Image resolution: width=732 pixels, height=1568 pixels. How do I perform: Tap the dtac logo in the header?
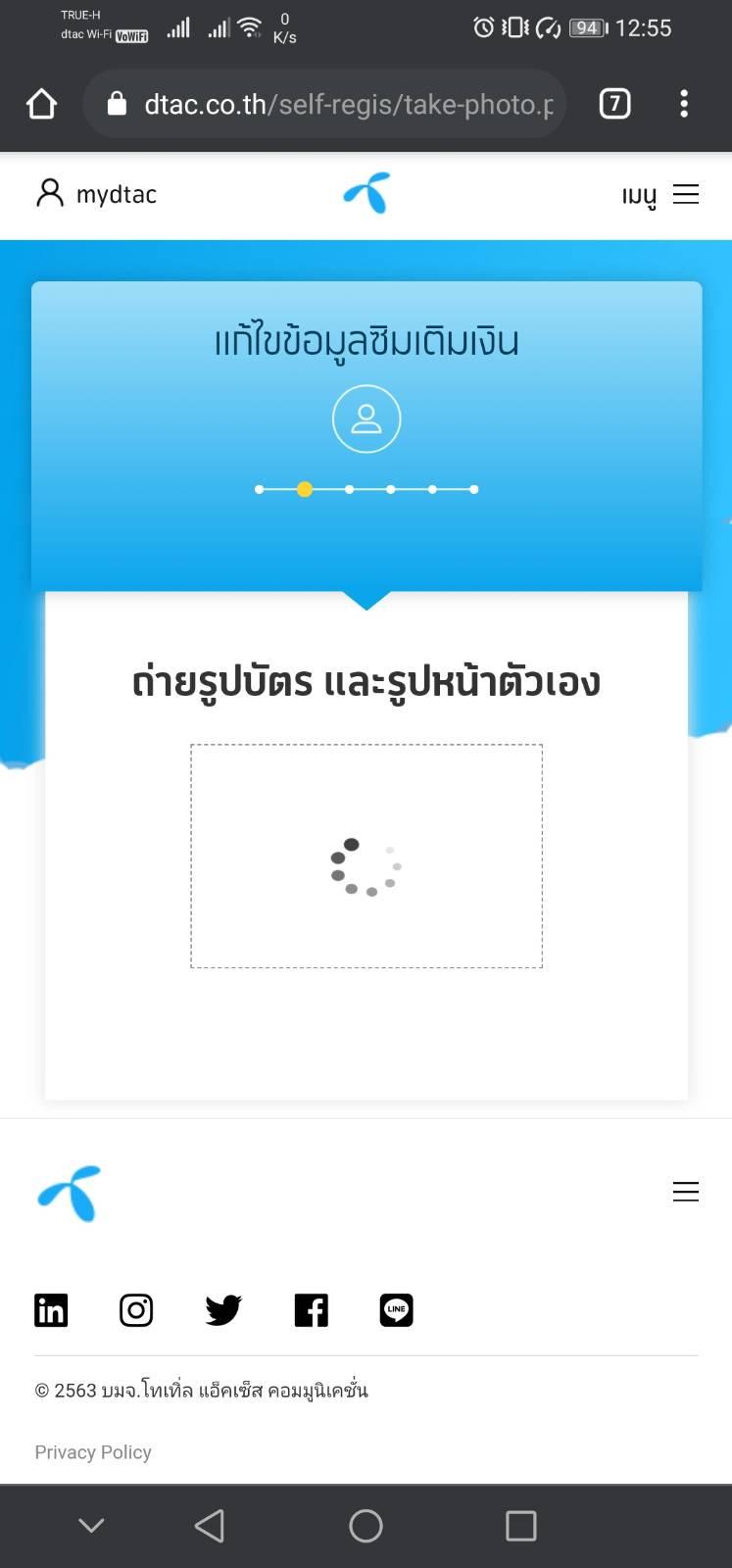coord(366,193)
